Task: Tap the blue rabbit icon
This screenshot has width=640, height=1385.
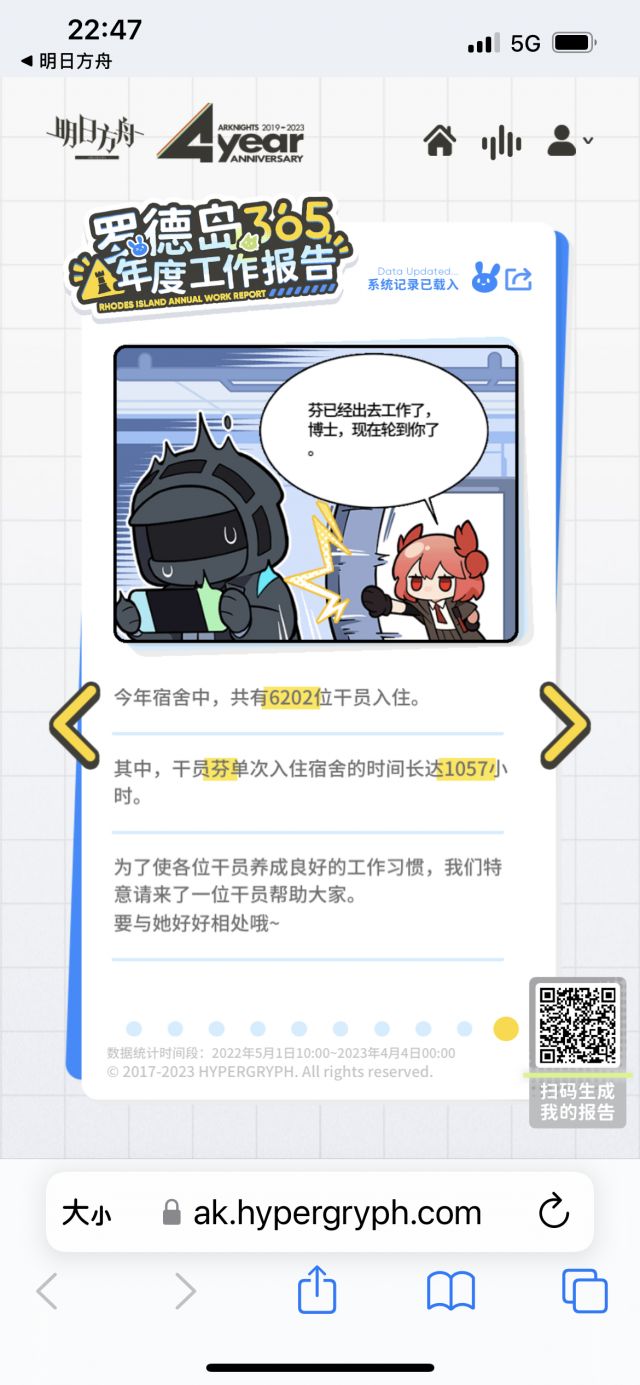Action: click(x=485, y=278)
